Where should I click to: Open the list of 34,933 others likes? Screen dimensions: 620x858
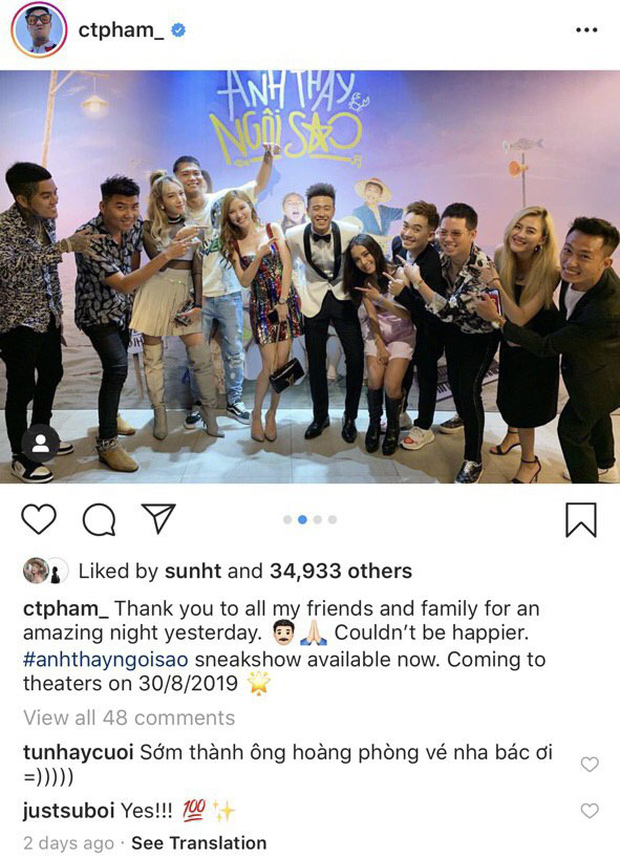pos(340,572)
